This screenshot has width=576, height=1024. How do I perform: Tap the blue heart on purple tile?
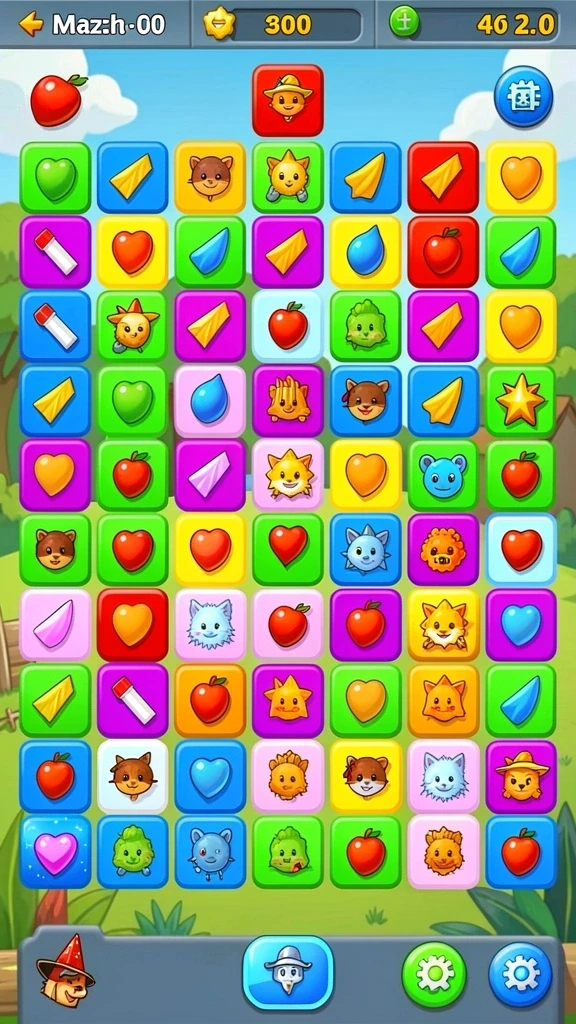pyautogui.click(x=520, y=625)
